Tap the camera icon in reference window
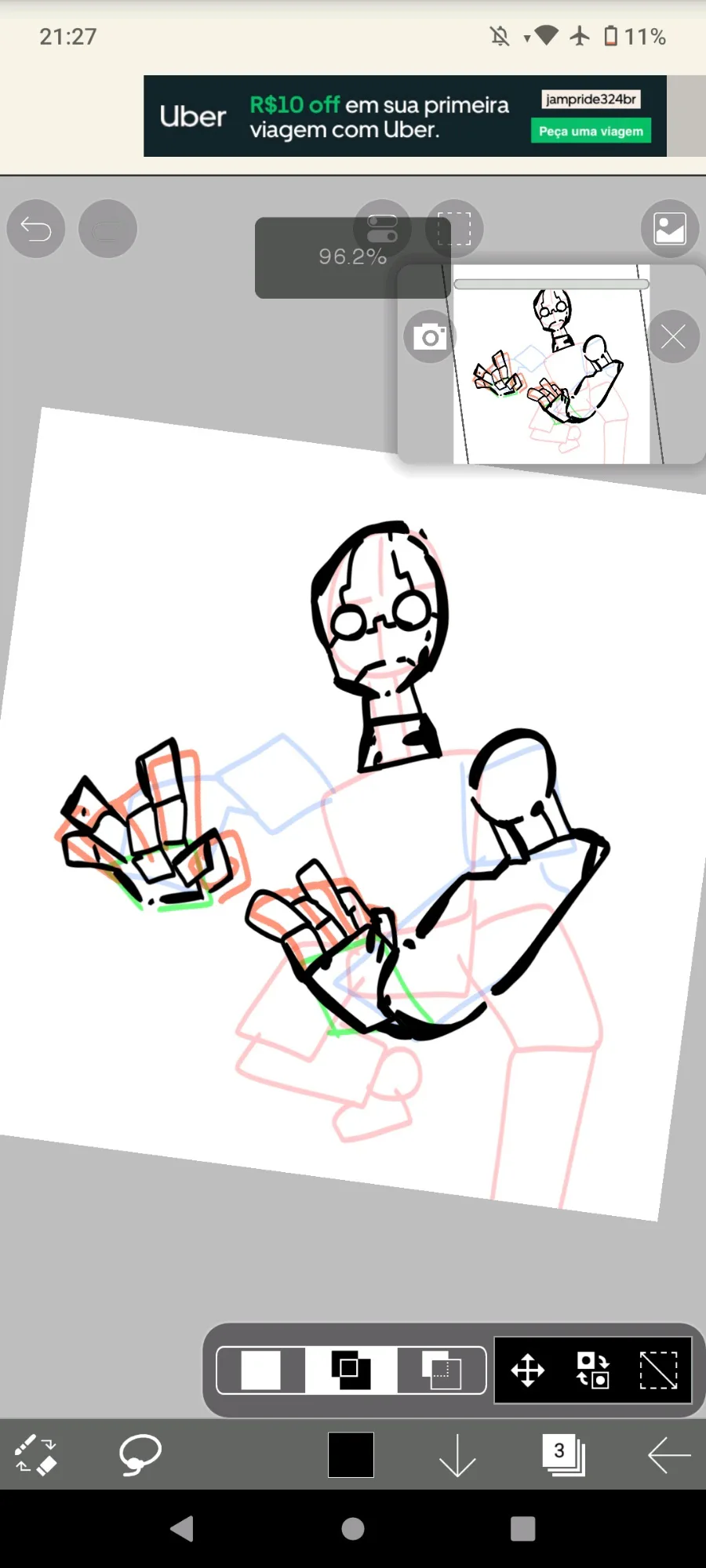This screenshot has height=1568, width=706. (x=430, y=337)
